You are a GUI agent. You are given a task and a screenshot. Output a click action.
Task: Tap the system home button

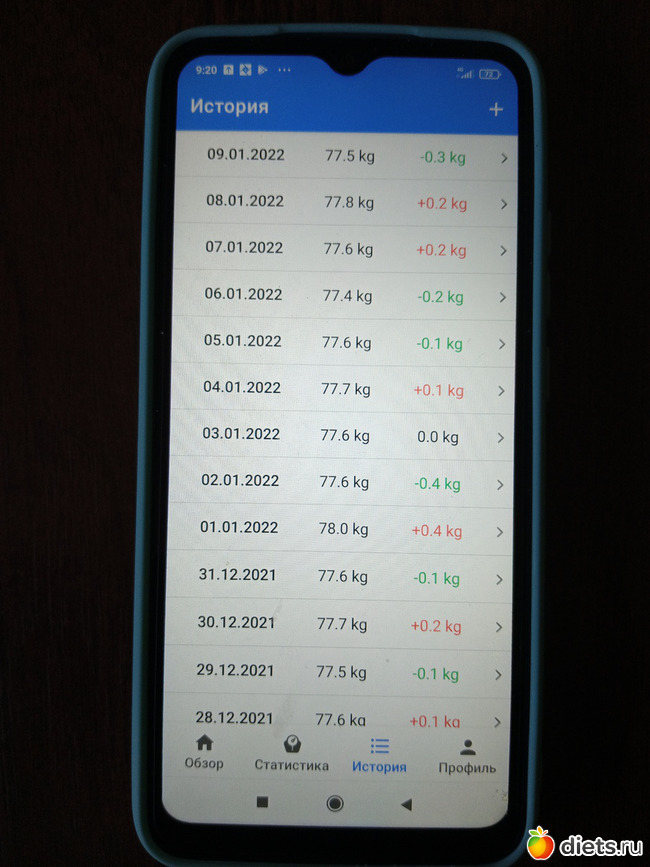point(335,803)
